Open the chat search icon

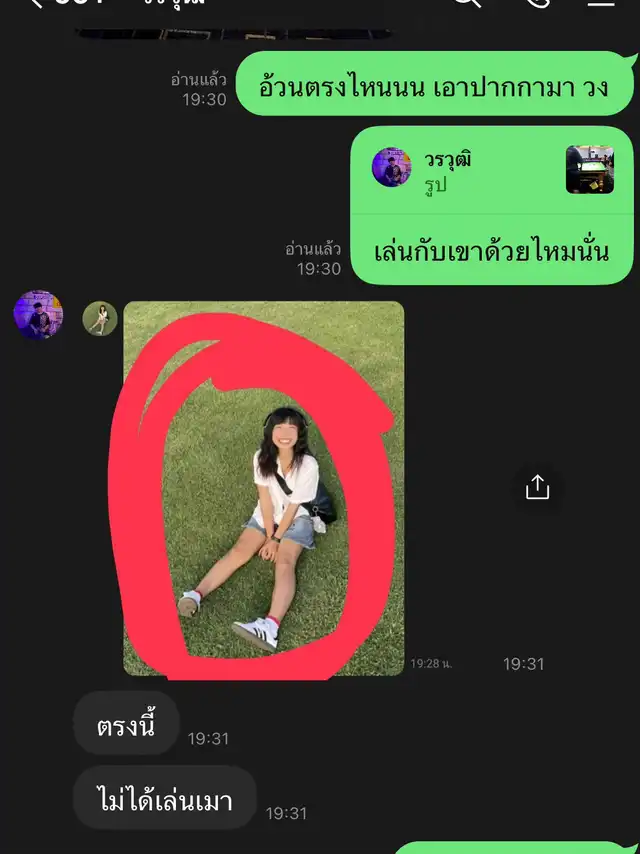coord(468,3)
